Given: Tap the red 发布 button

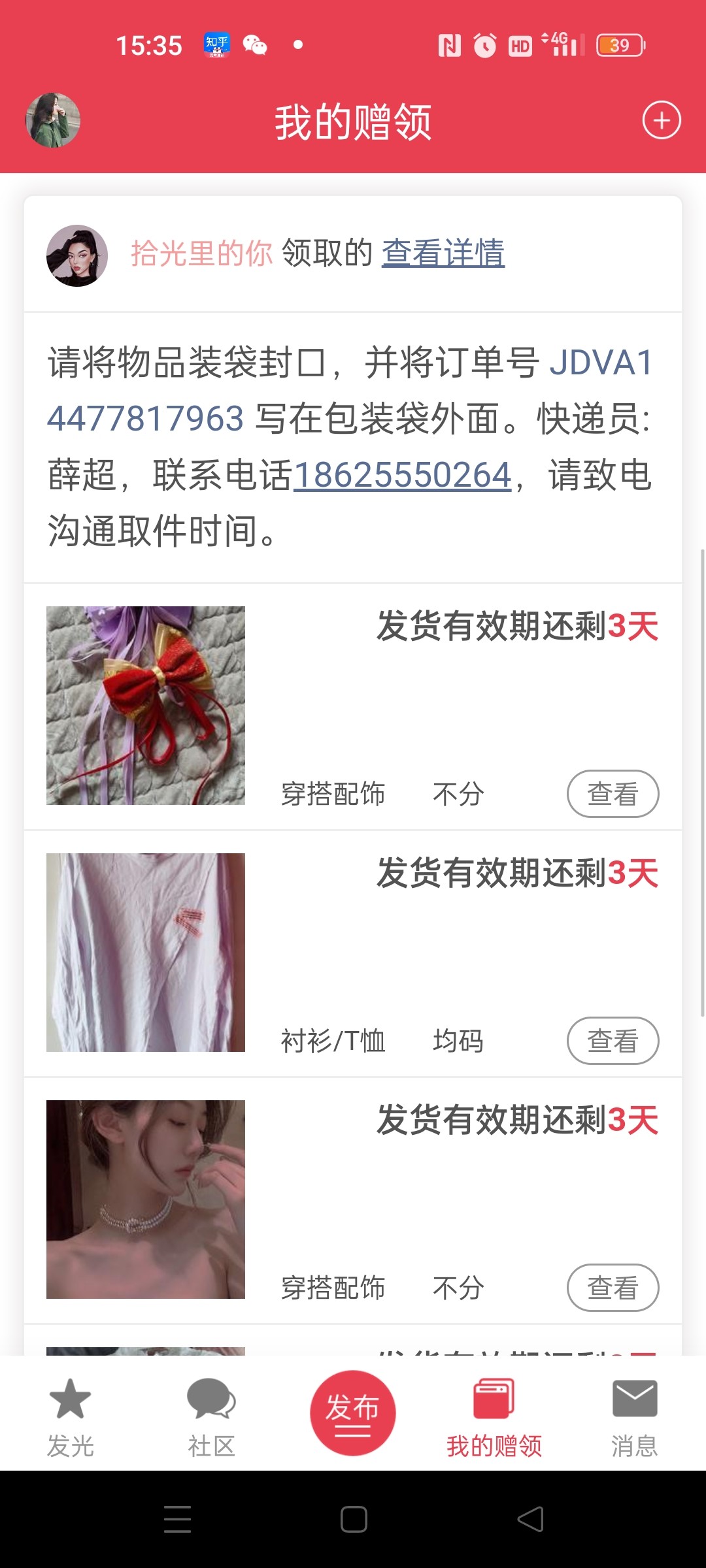Looking at the screenshot, I should coord(353,1413).
